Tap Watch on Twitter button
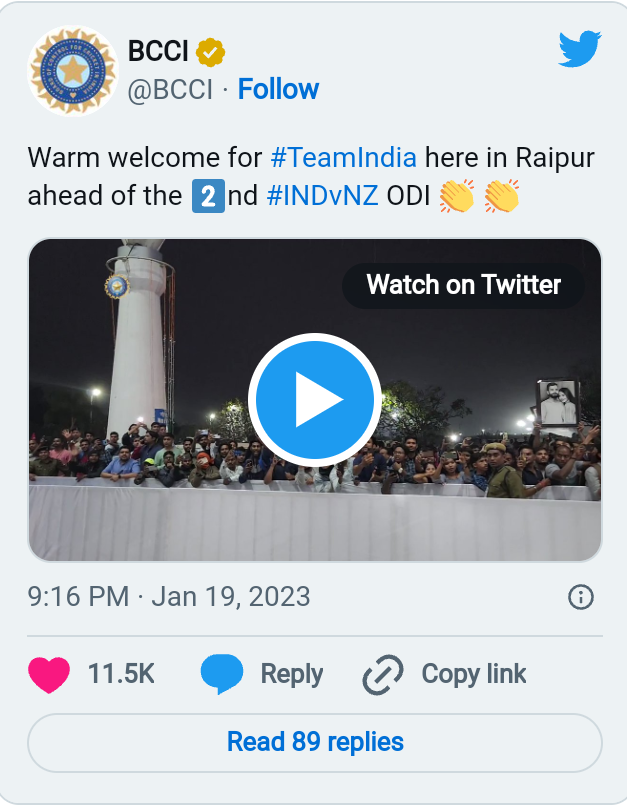The image size is (627, 810). 463,285
